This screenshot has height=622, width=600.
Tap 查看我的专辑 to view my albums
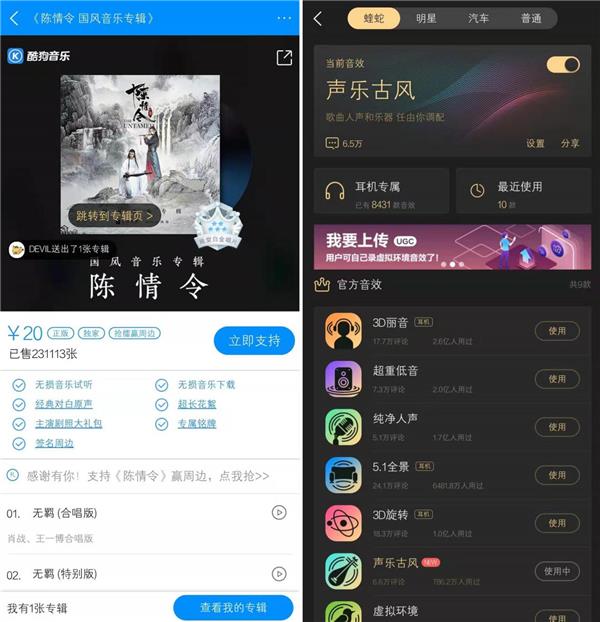(x=233, y=607)
